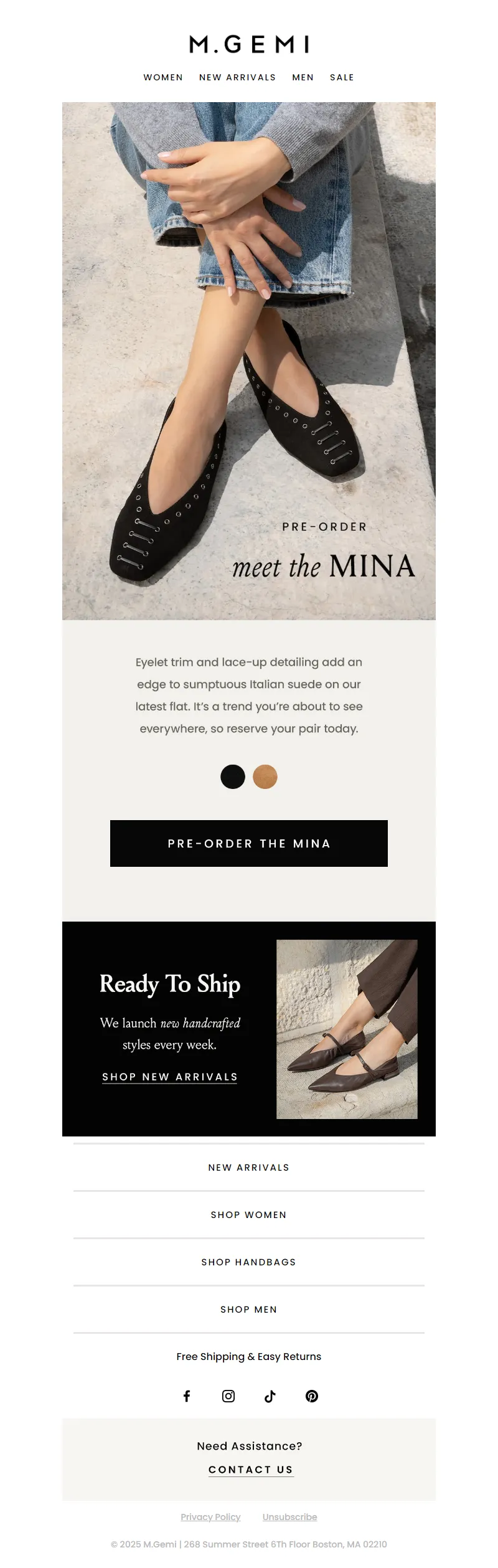Open the Pinterest icon
Image resolution: width=498 pixels, height=1568 pixels.
(x=312, y=1396)
